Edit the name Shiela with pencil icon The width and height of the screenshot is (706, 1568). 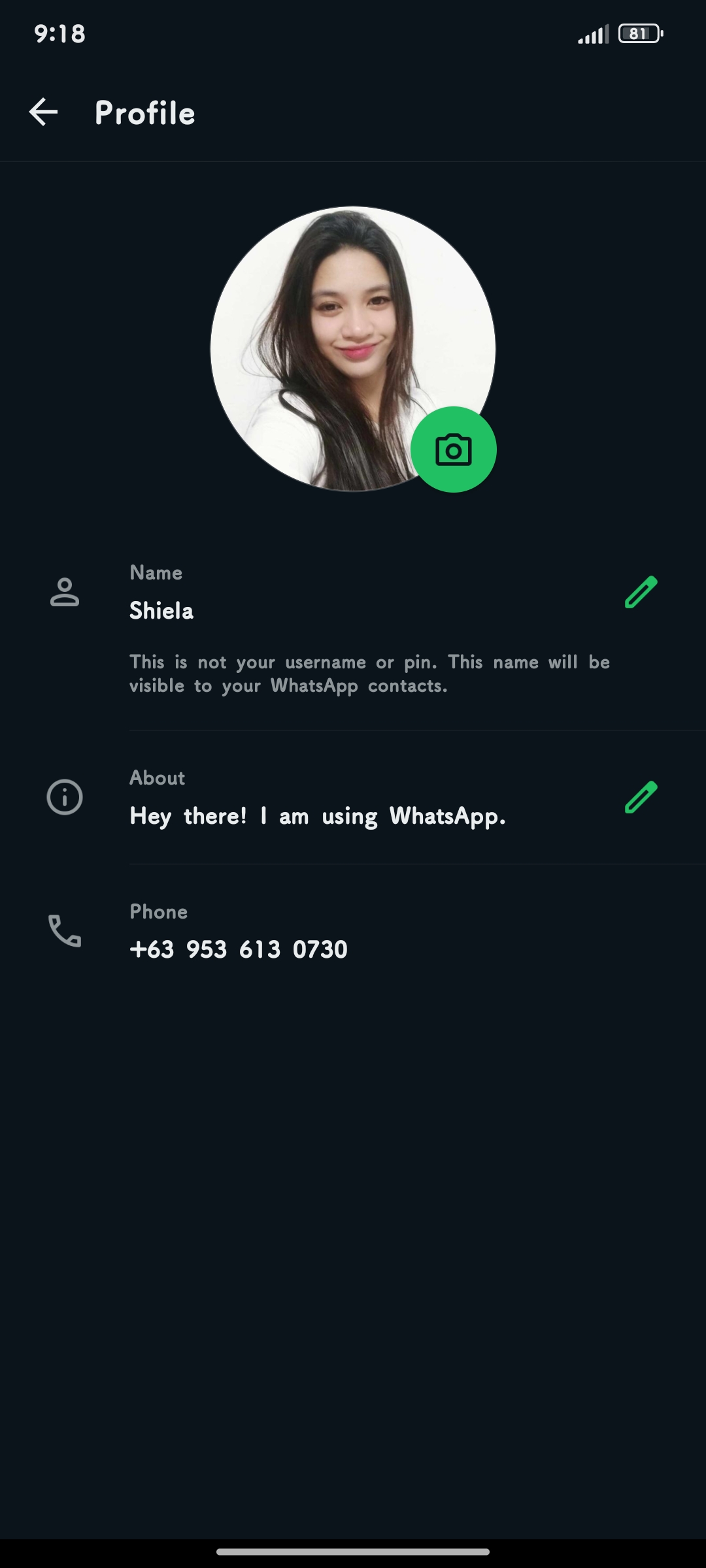pos(641,592)
